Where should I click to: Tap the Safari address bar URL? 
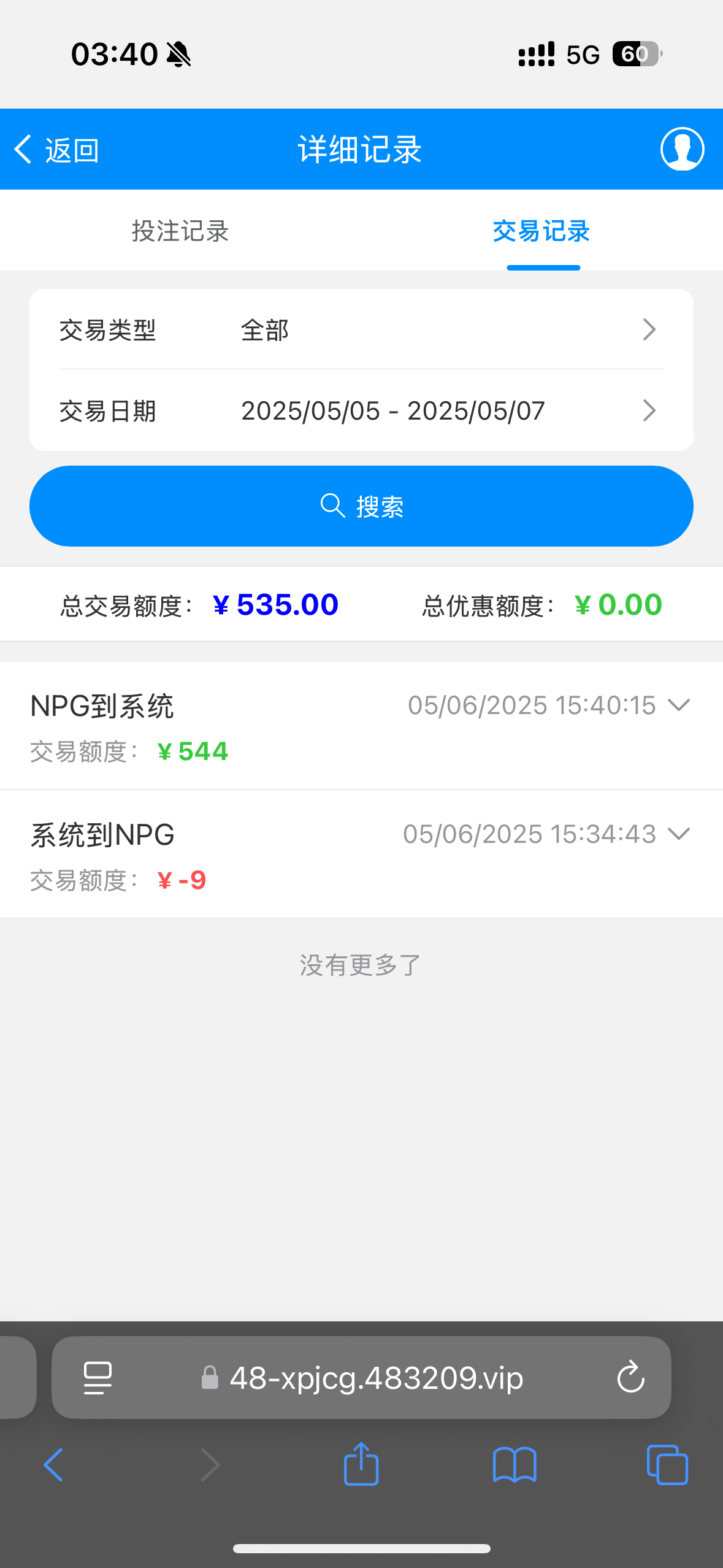(x=375, y=1378)
